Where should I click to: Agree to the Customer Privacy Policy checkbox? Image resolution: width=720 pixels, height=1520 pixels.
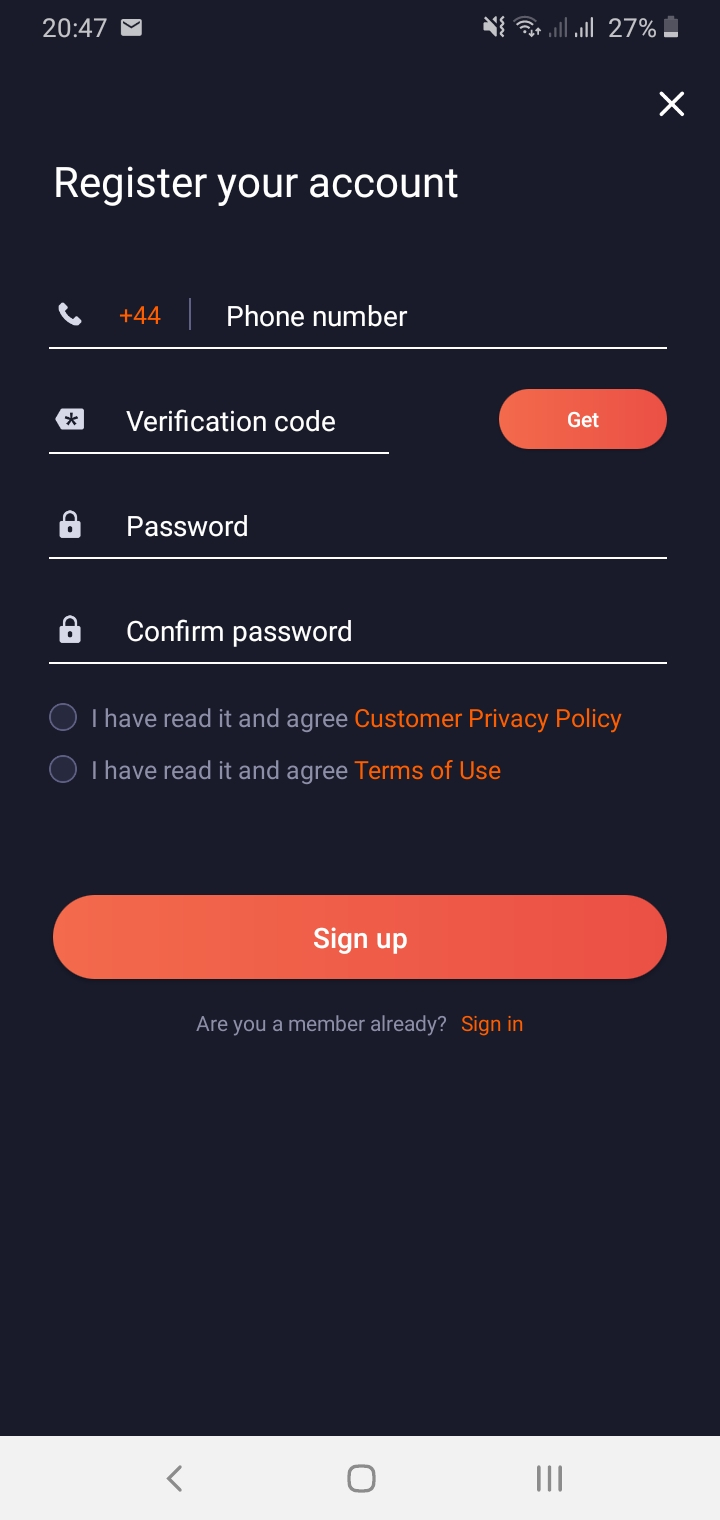pos(63,718)
